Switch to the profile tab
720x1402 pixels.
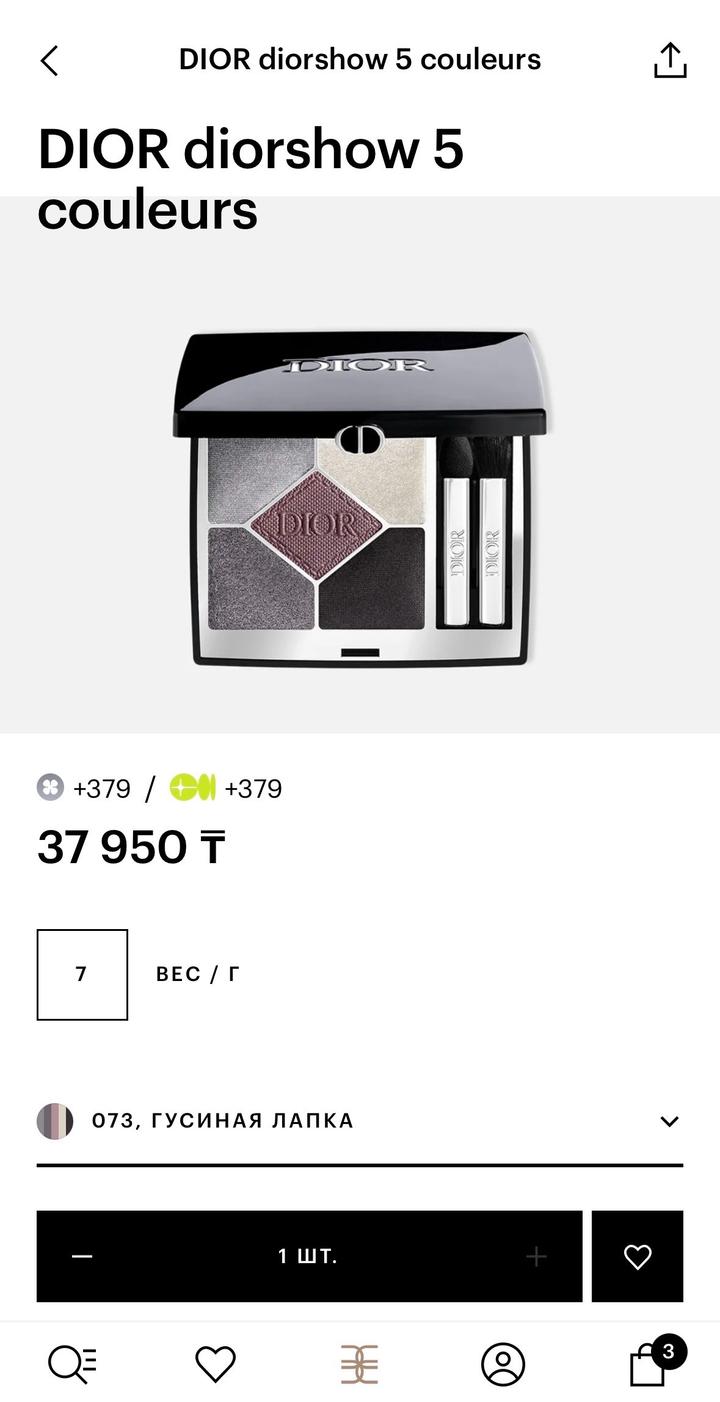(x=503, y=1363)
